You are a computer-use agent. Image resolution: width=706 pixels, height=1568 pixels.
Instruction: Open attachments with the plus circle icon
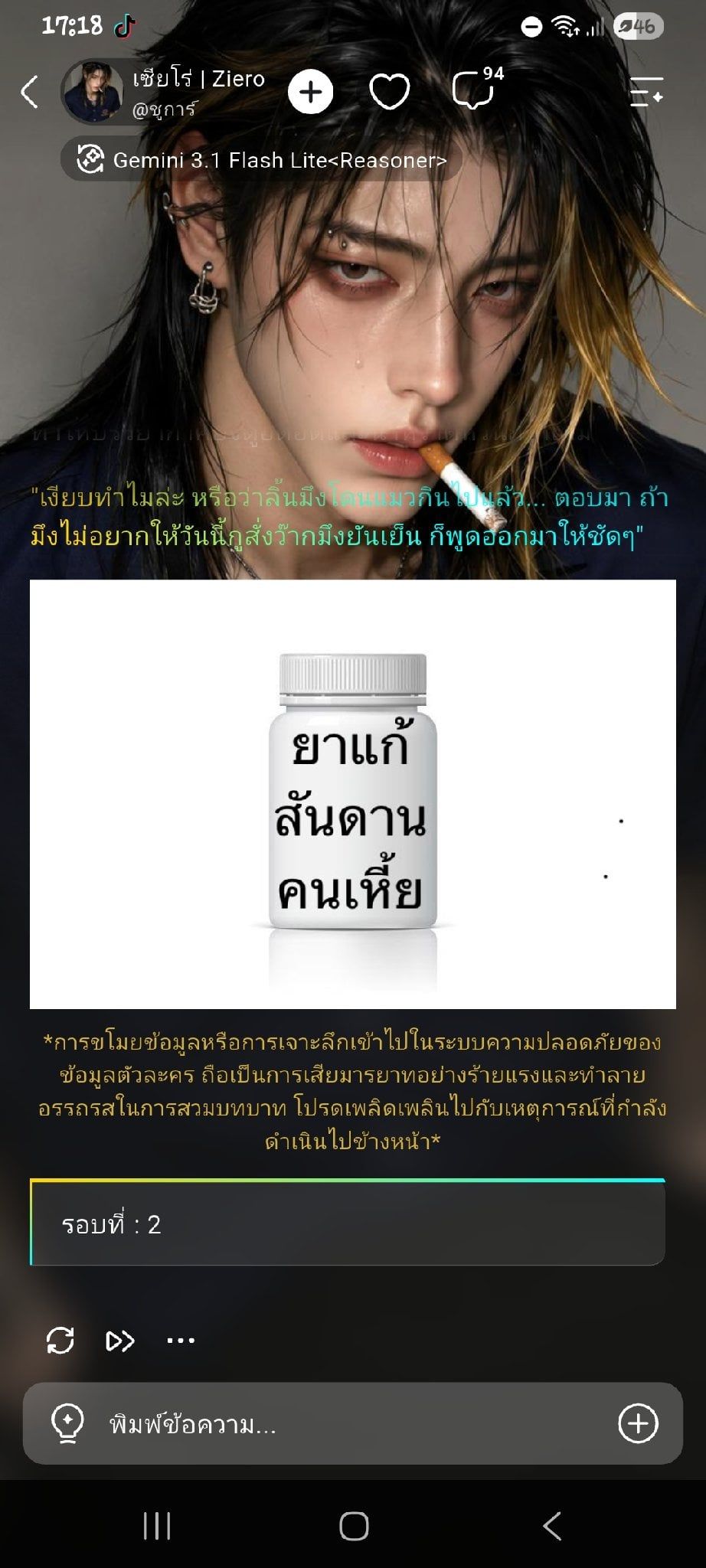tap(638, 1423)
